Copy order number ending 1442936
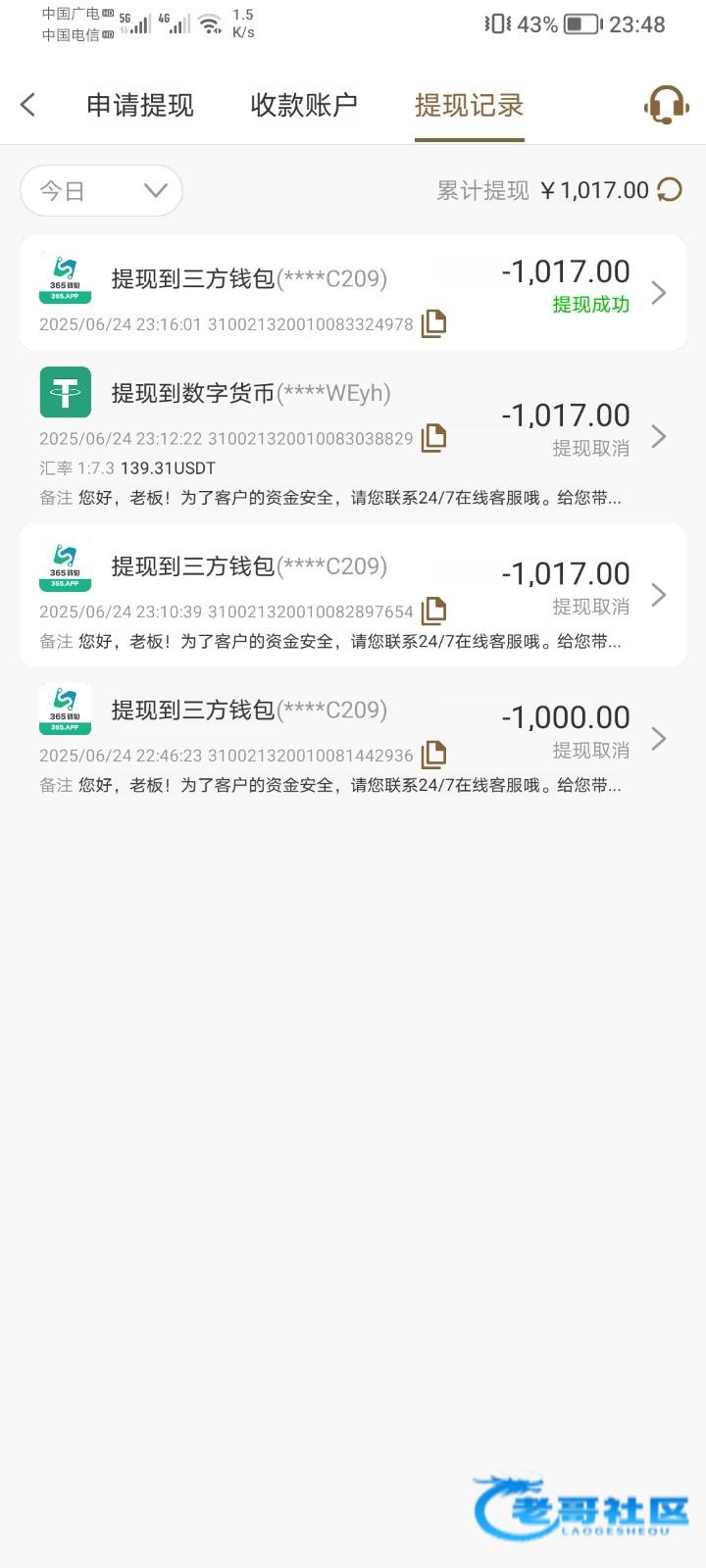Screen dimensions: 706x1568 (x=433, y=755)
